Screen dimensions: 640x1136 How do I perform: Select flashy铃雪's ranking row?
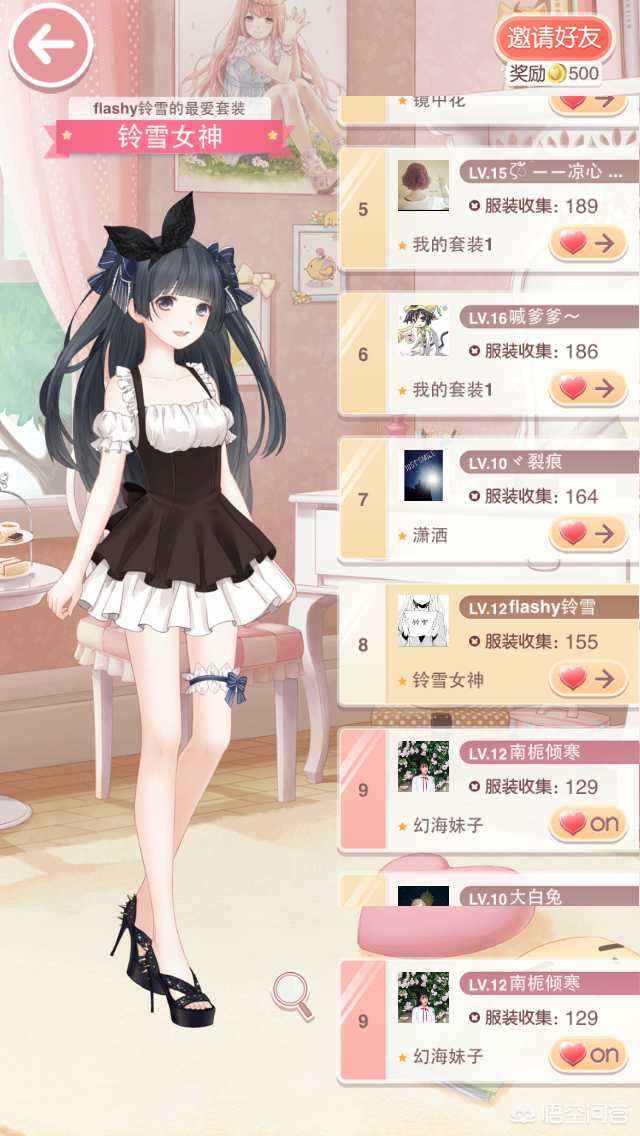[x=490, y=645]
